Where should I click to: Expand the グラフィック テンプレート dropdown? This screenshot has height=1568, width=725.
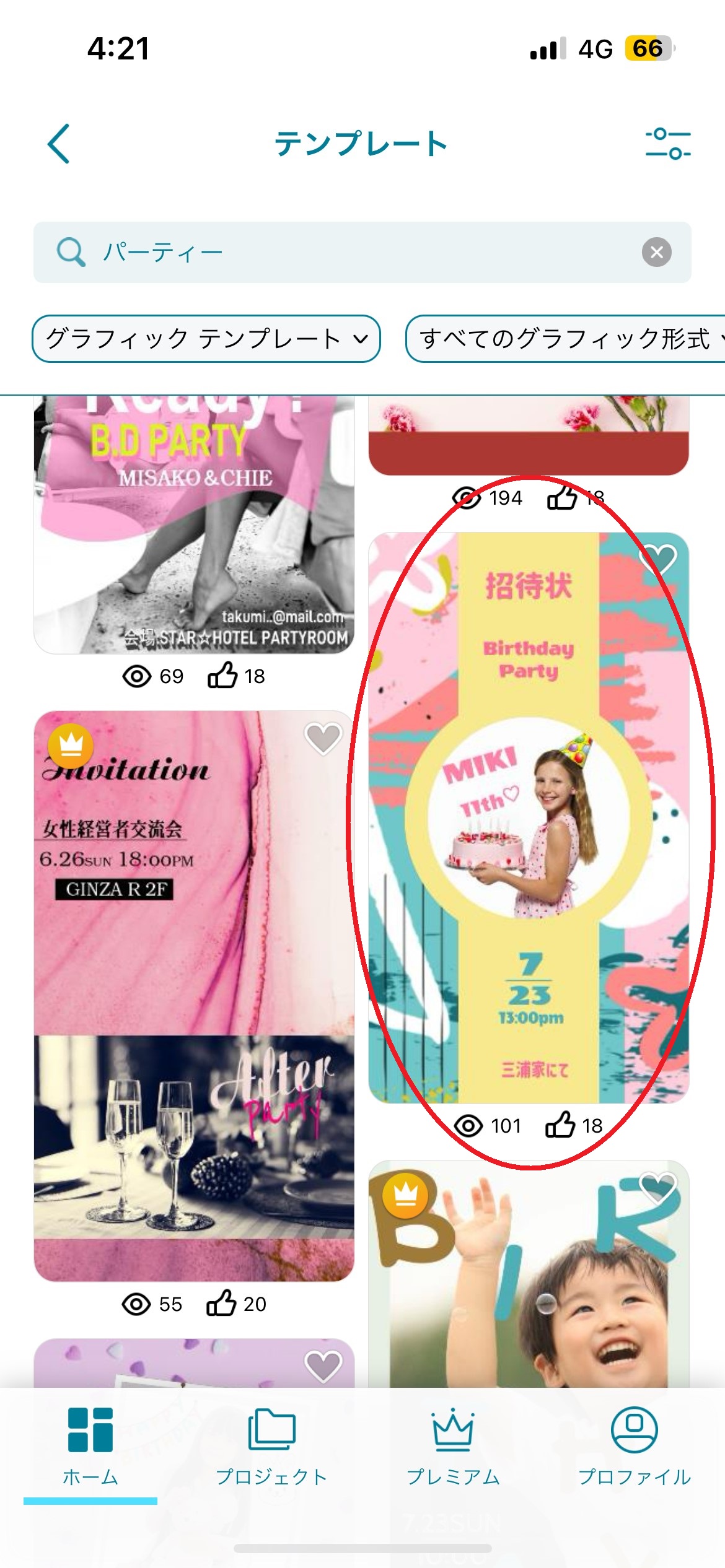tap(206, 339)
